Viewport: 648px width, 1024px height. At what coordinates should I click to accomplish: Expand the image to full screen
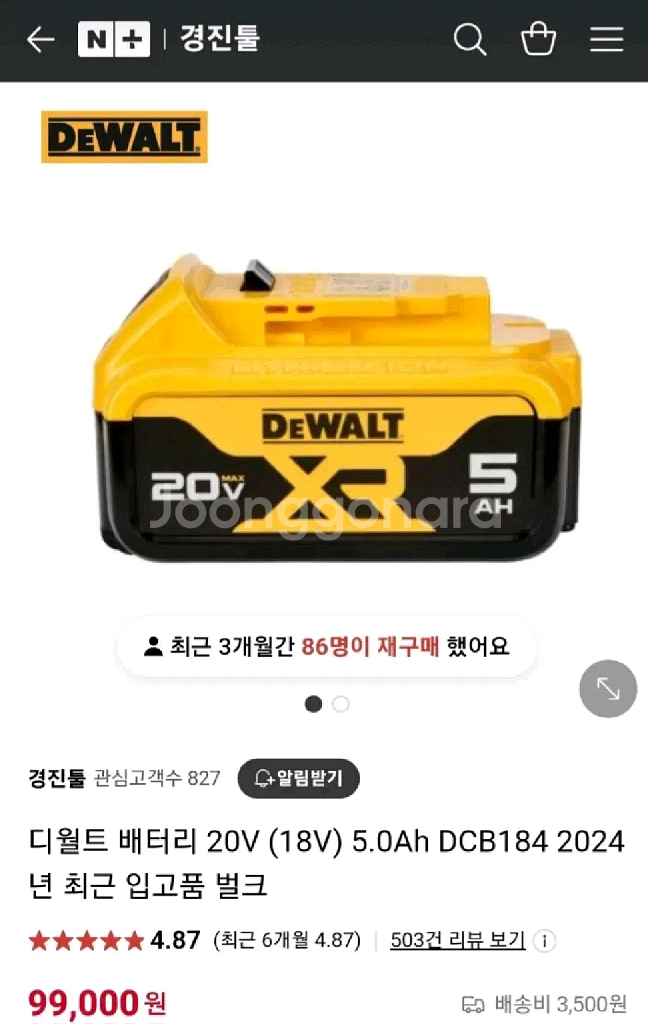608,688
